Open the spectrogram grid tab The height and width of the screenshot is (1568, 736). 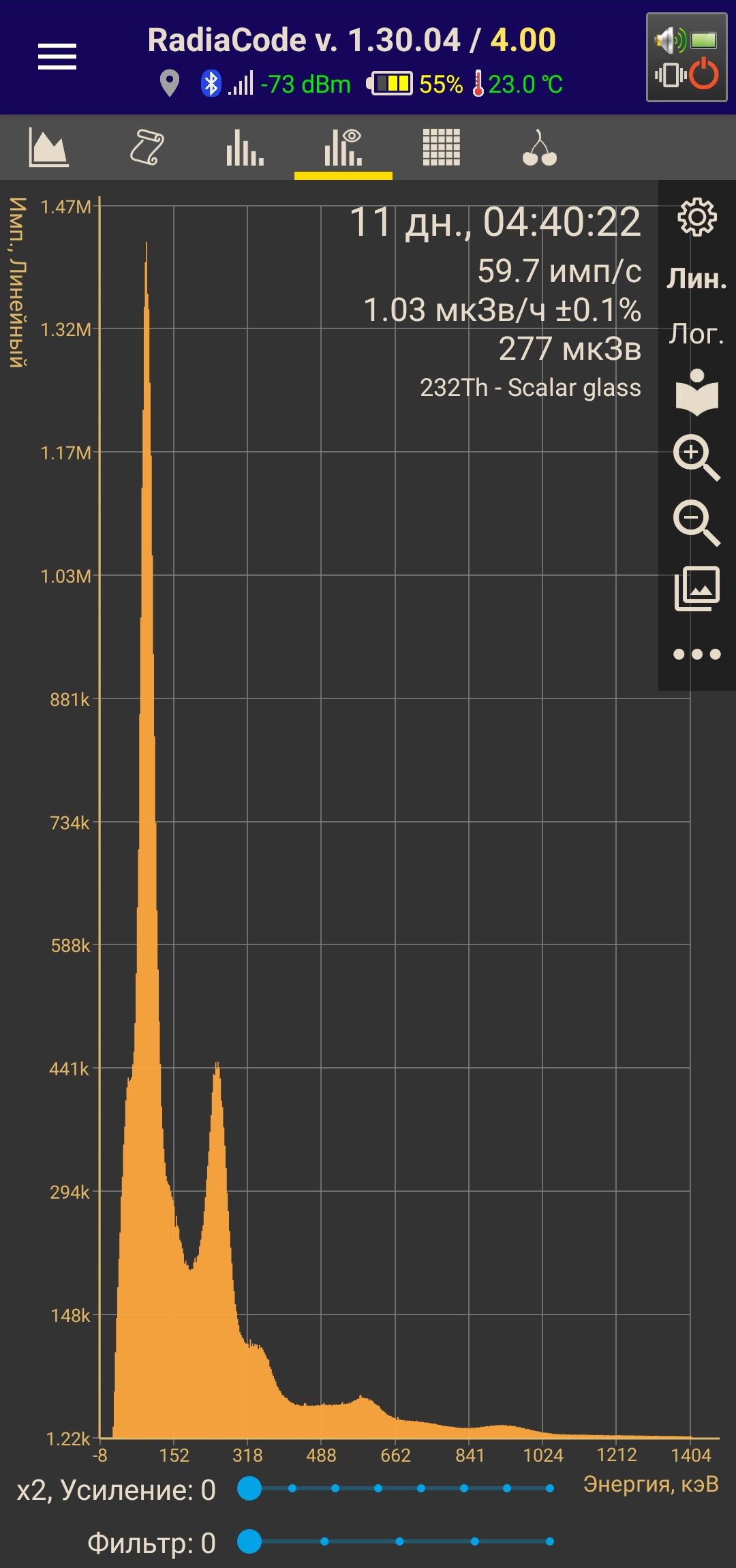click(x=442, y=147)
